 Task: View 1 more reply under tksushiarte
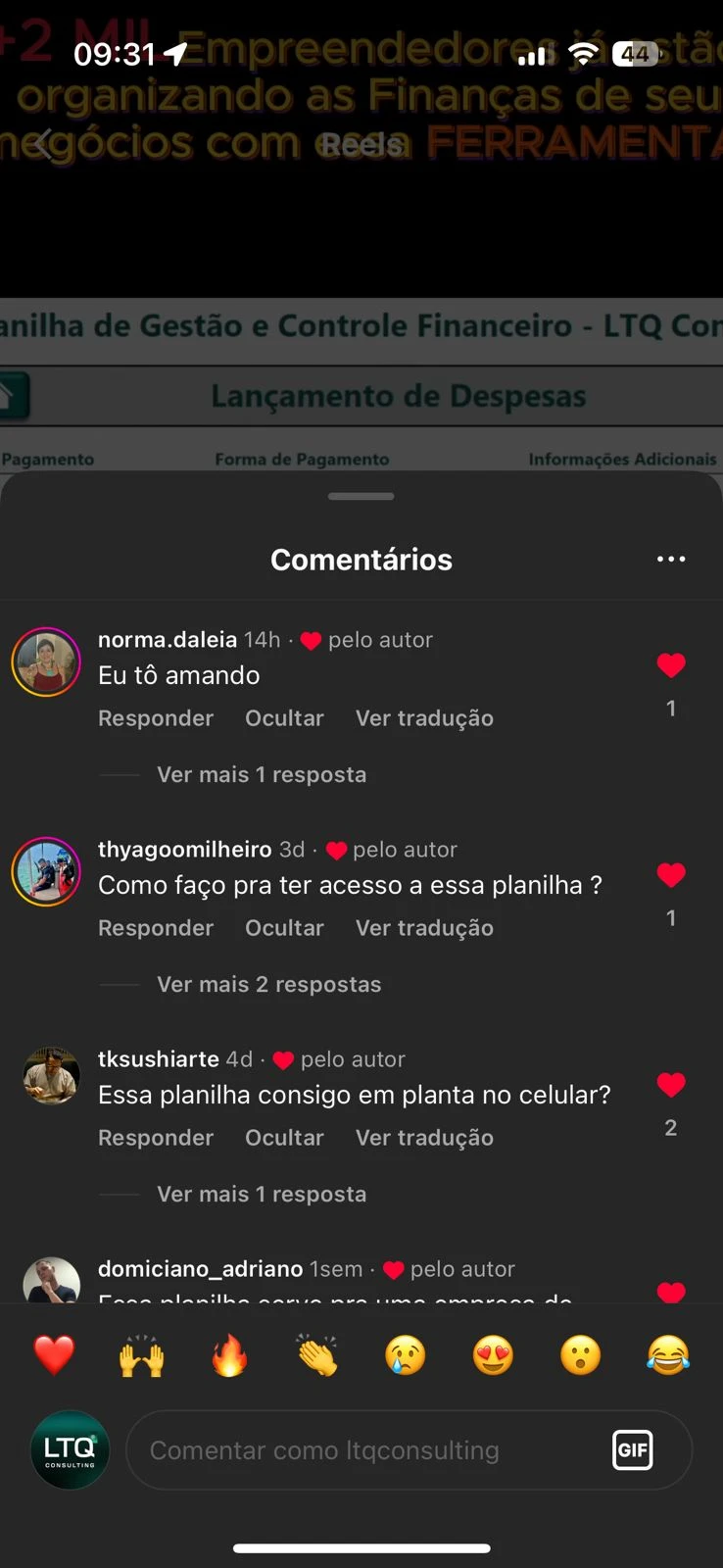261,1194
